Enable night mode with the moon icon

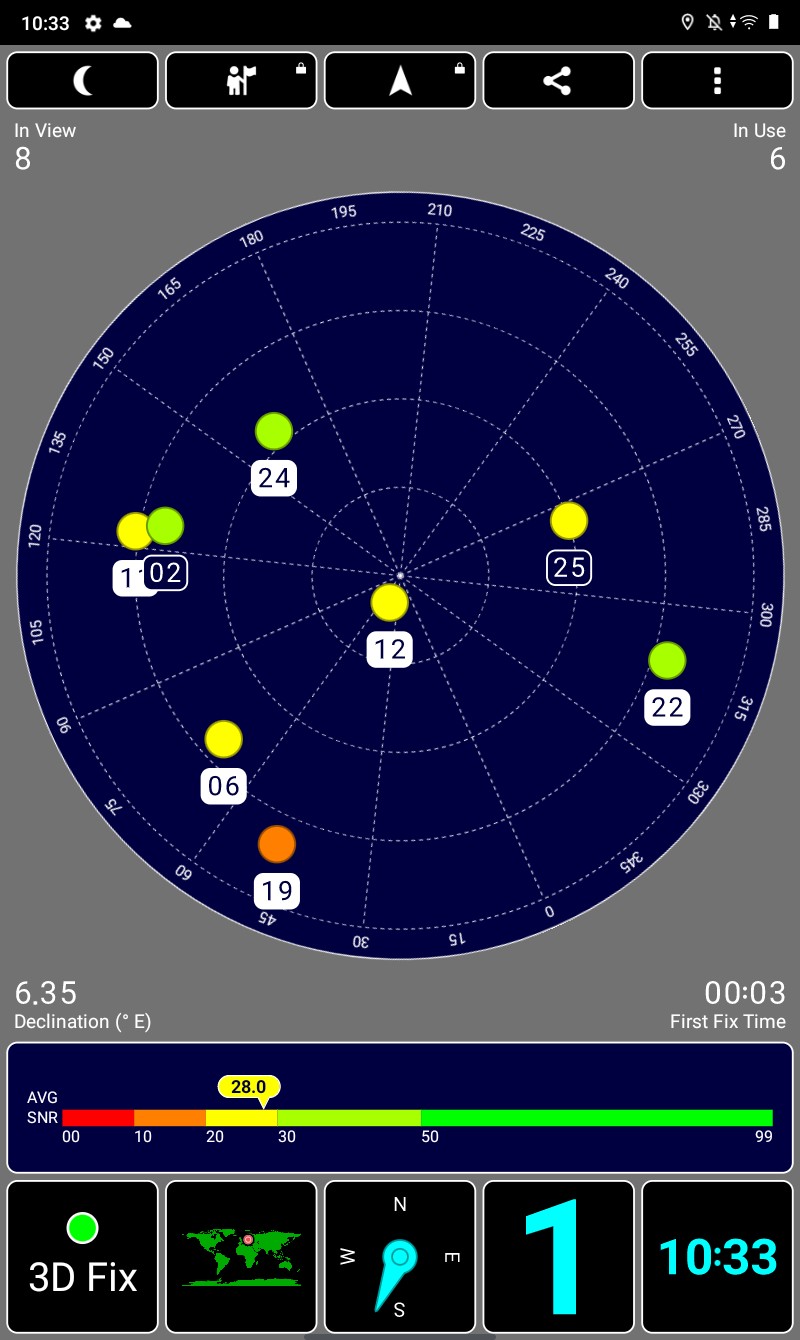(x=81, y=80)
